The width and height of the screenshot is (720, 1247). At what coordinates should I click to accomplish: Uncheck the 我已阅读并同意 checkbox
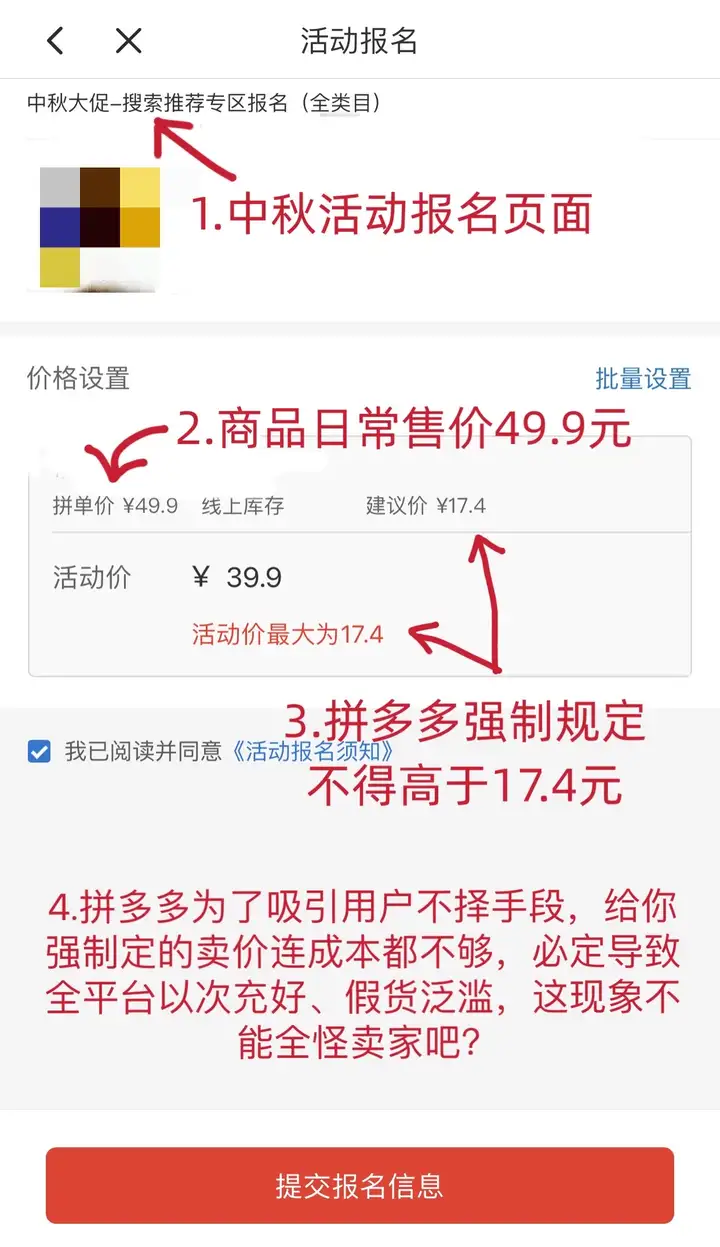[39, 752]
